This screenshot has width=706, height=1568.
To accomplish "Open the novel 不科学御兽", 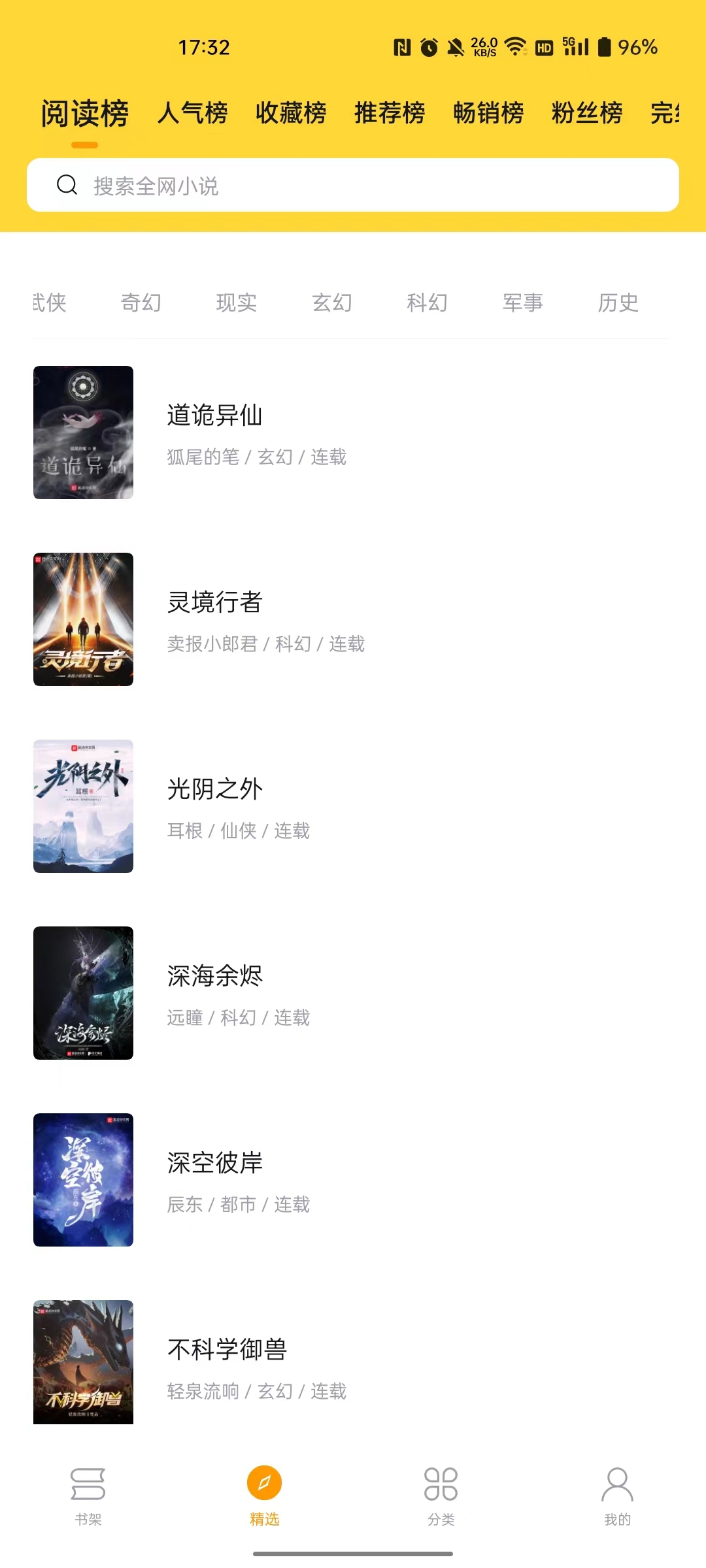I will [x=227, y=1350].
